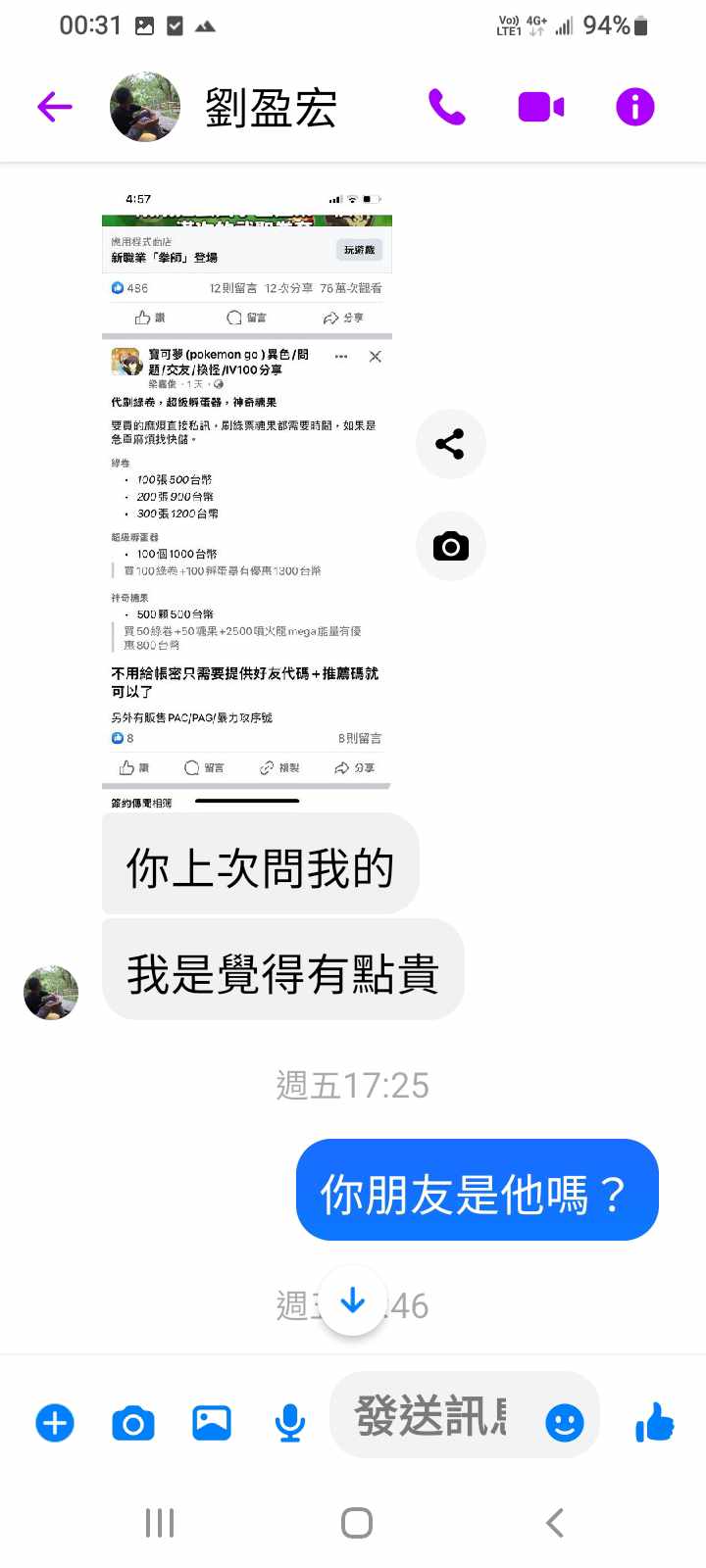The width and height of the screenshot is (706, 1568).
Task: Tap the camera button beside the image
Action: 450,546
